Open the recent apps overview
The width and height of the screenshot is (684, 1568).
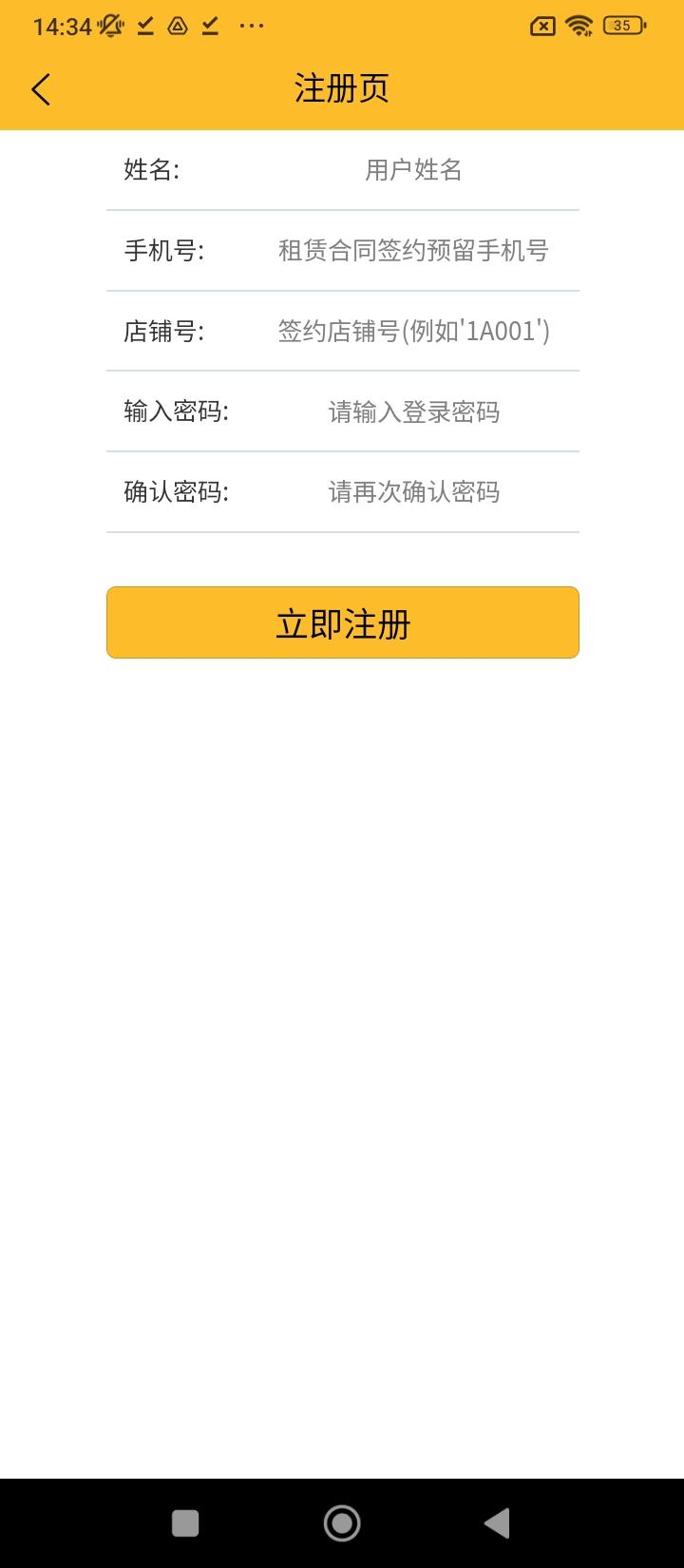(x=185, y=1523)
